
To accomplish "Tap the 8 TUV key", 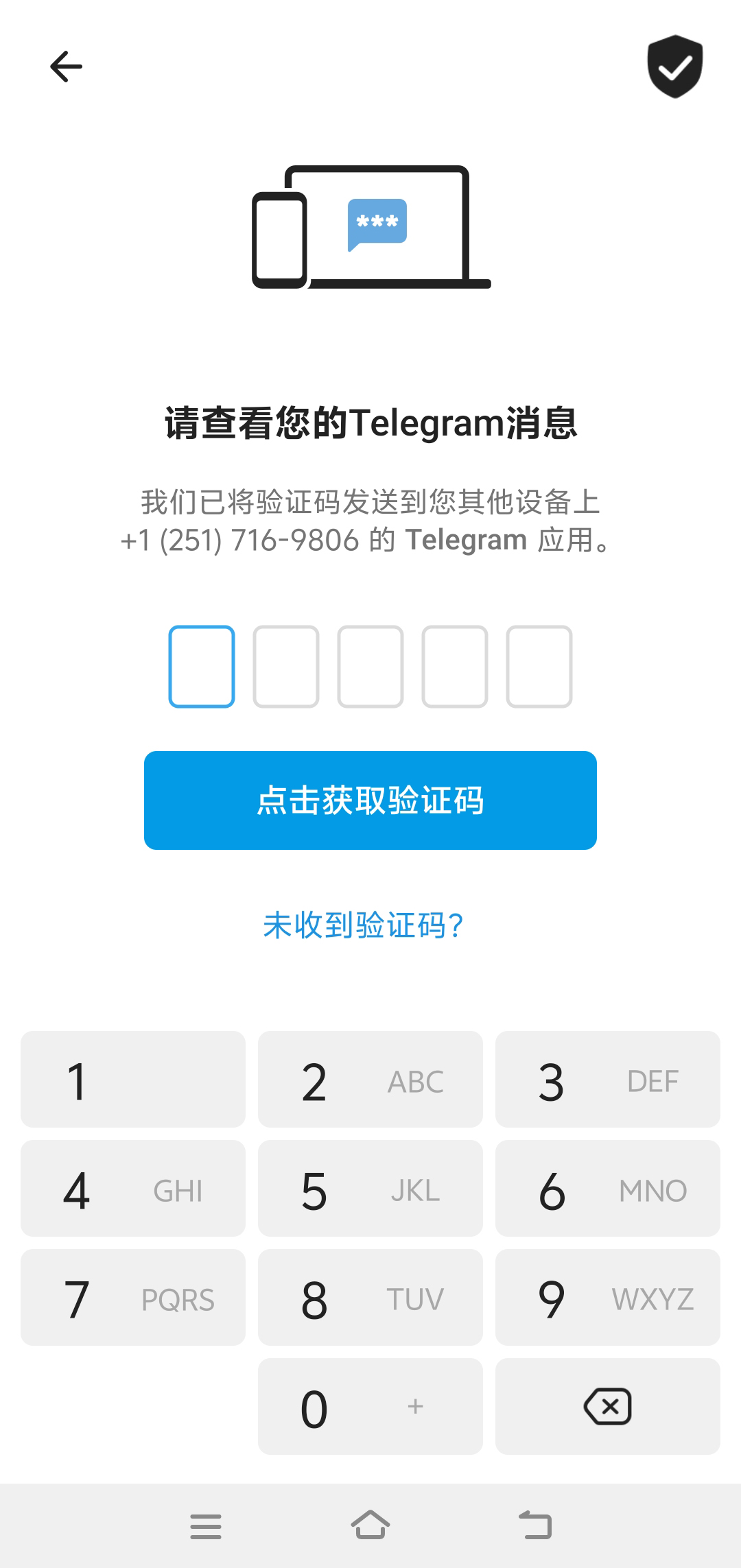I will (370, 1297).
